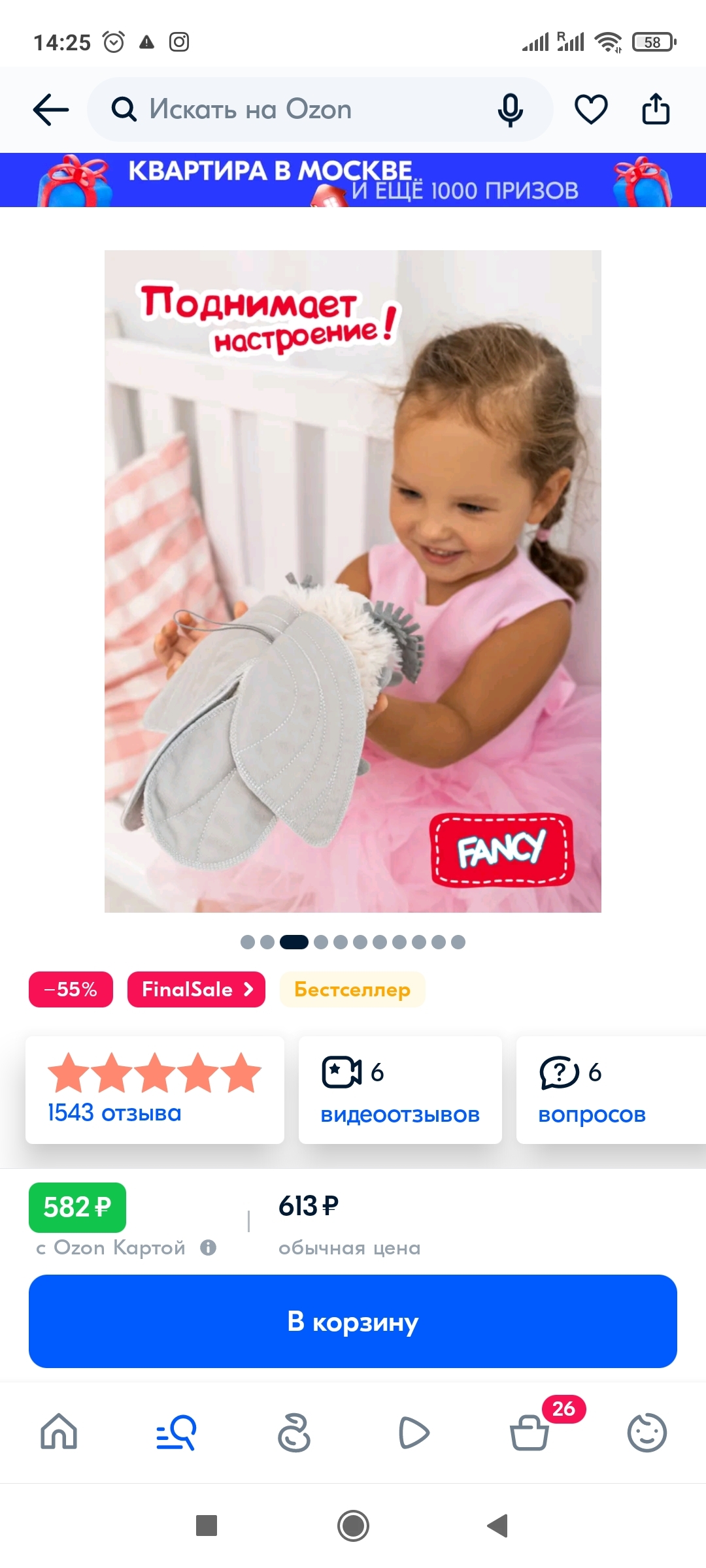Tap the Бестселлер badge
This screenshot has width=706, height=1568.
click(352, 989)
